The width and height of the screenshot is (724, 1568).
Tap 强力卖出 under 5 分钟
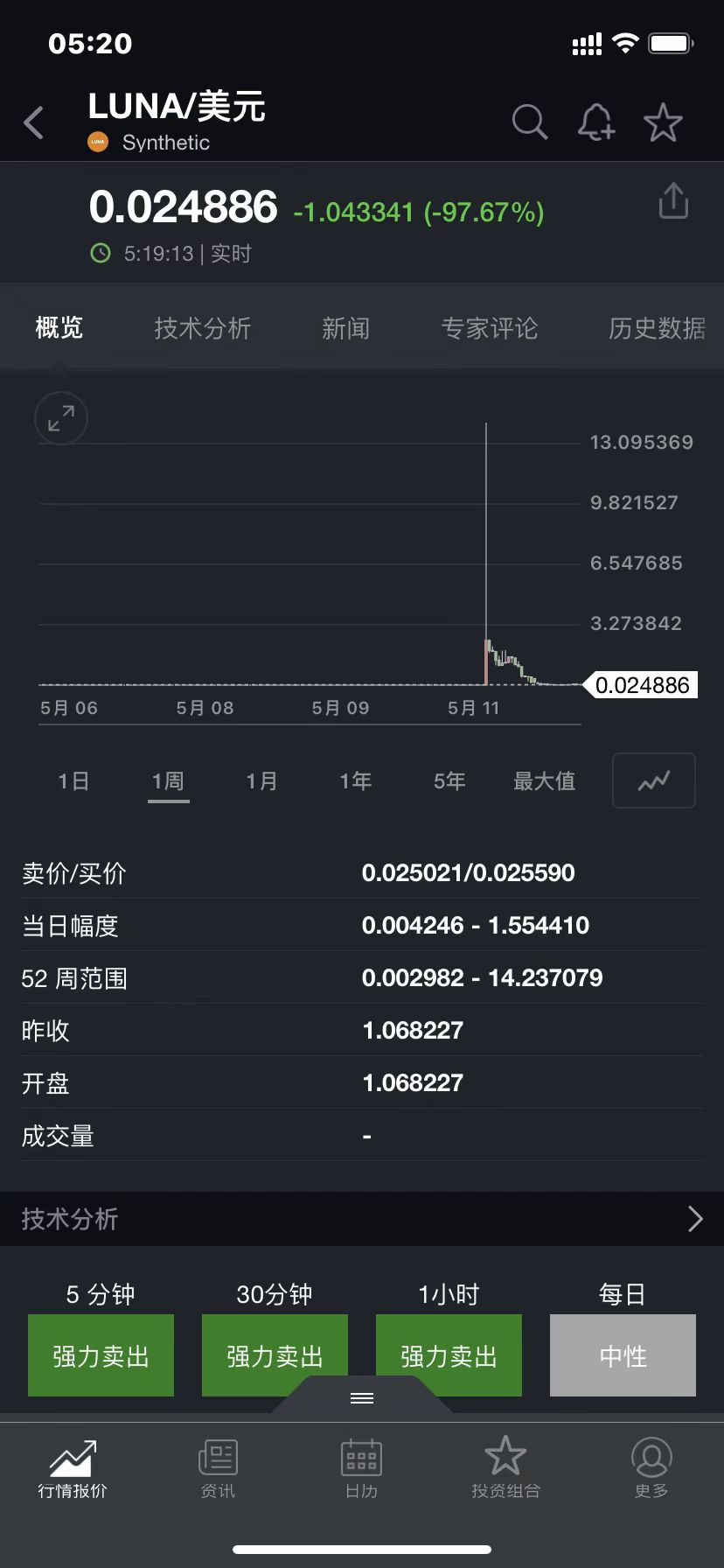tap(101, 1355)
